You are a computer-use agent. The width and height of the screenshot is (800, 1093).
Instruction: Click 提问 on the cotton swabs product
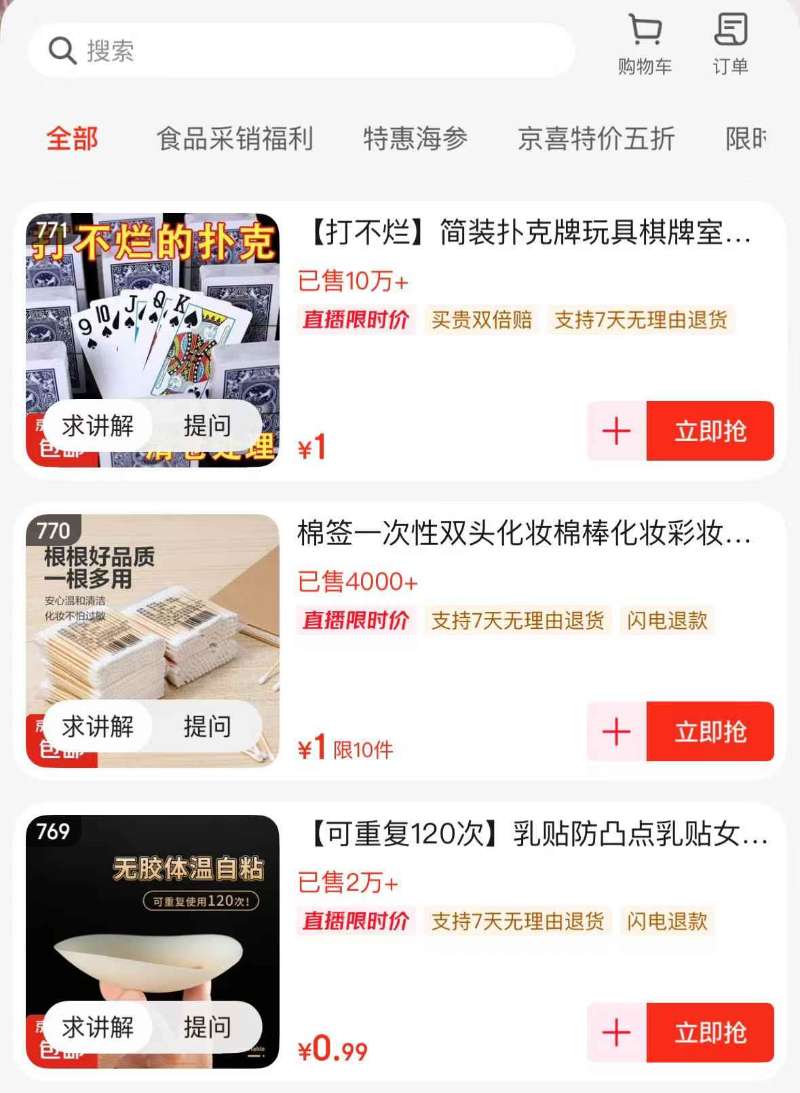point(207,726)
